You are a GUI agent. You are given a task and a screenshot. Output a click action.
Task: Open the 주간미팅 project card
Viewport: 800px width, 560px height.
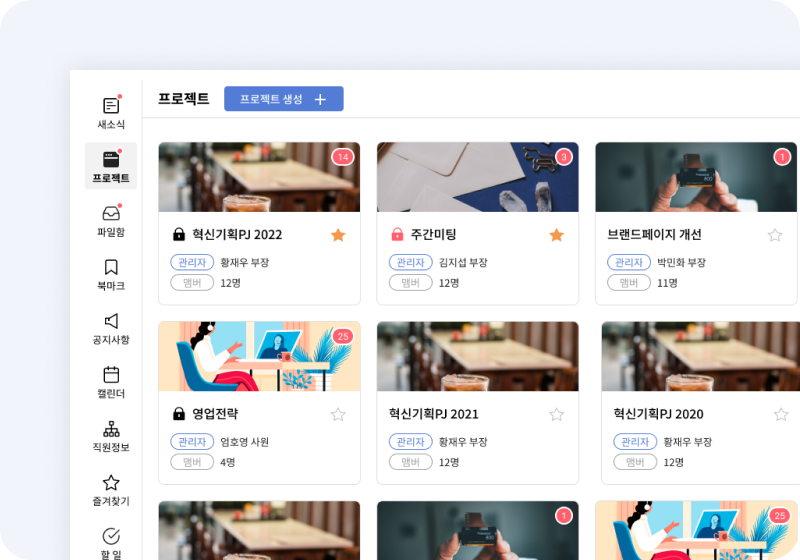click(x=433, y=235)
